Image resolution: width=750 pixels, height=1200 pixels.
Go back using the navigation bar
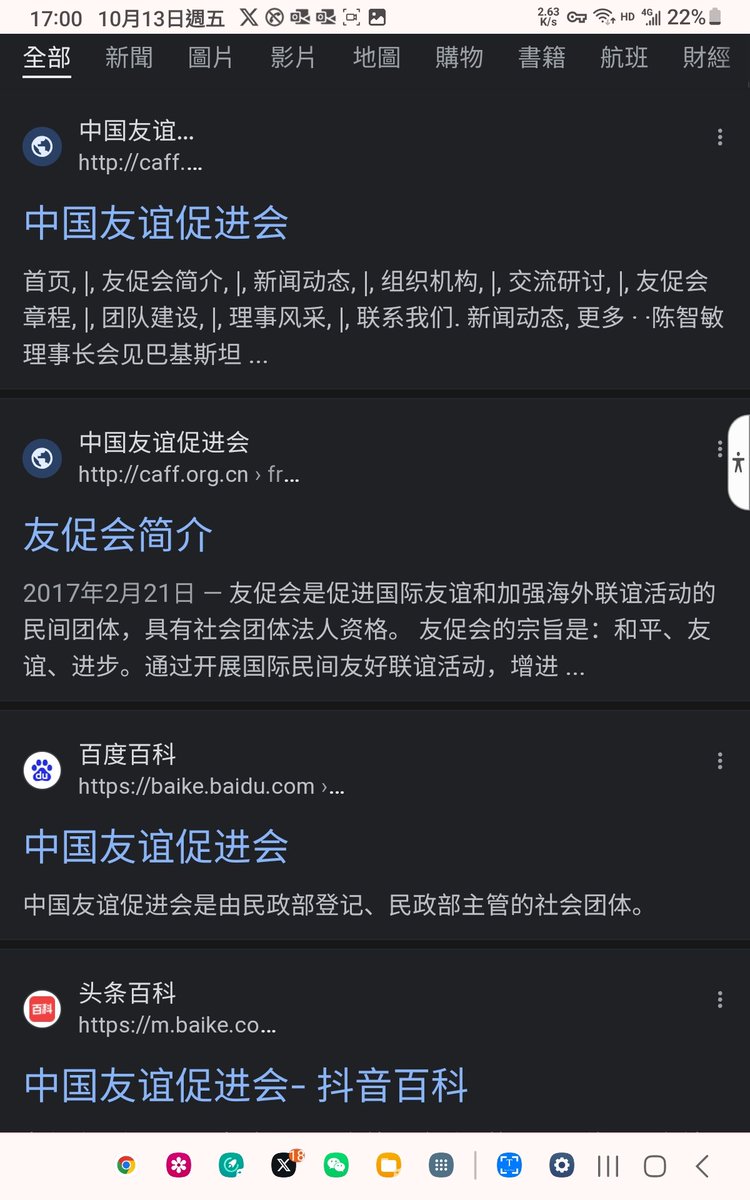pyautogui.click(x=702, y=1165)
